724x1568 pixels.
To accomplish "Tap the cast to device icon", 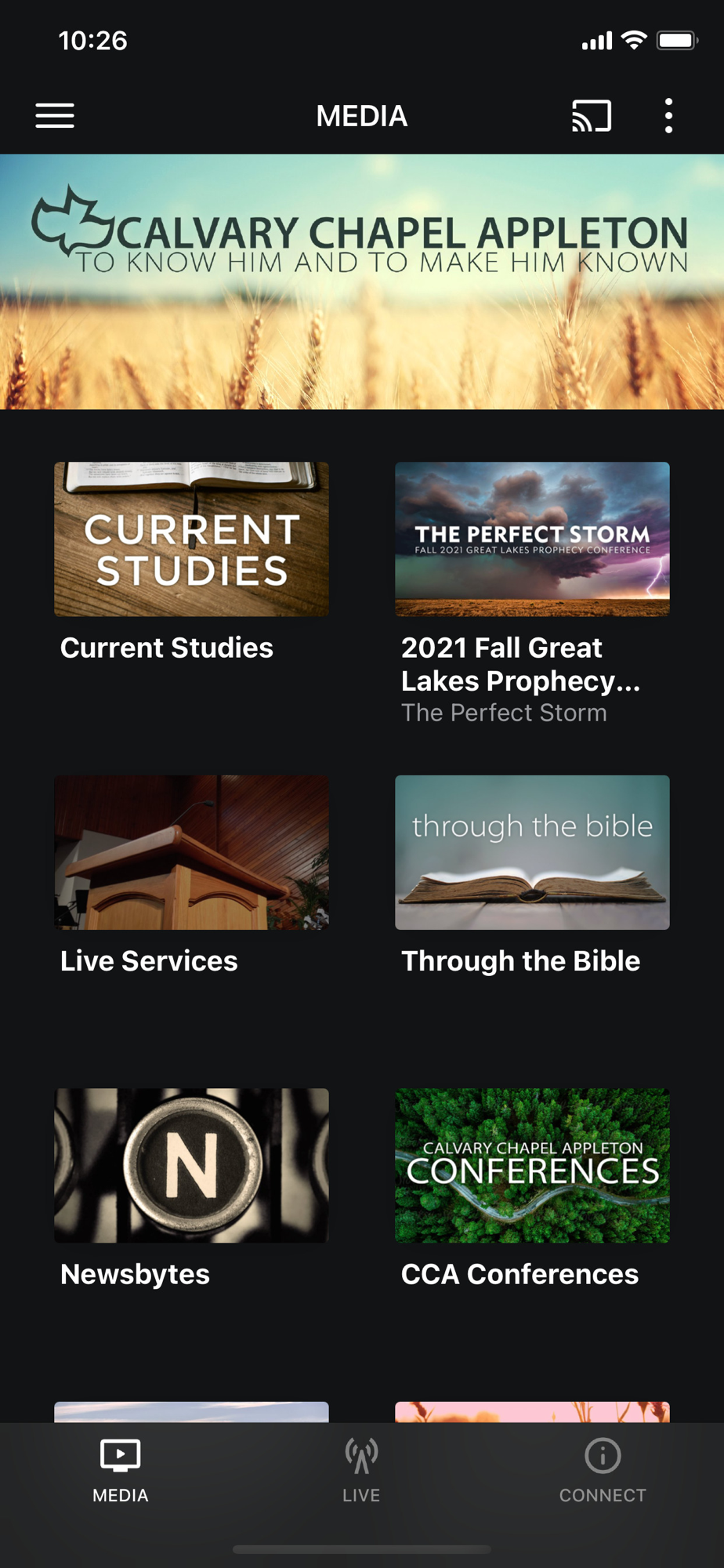I will click(592, 116).
